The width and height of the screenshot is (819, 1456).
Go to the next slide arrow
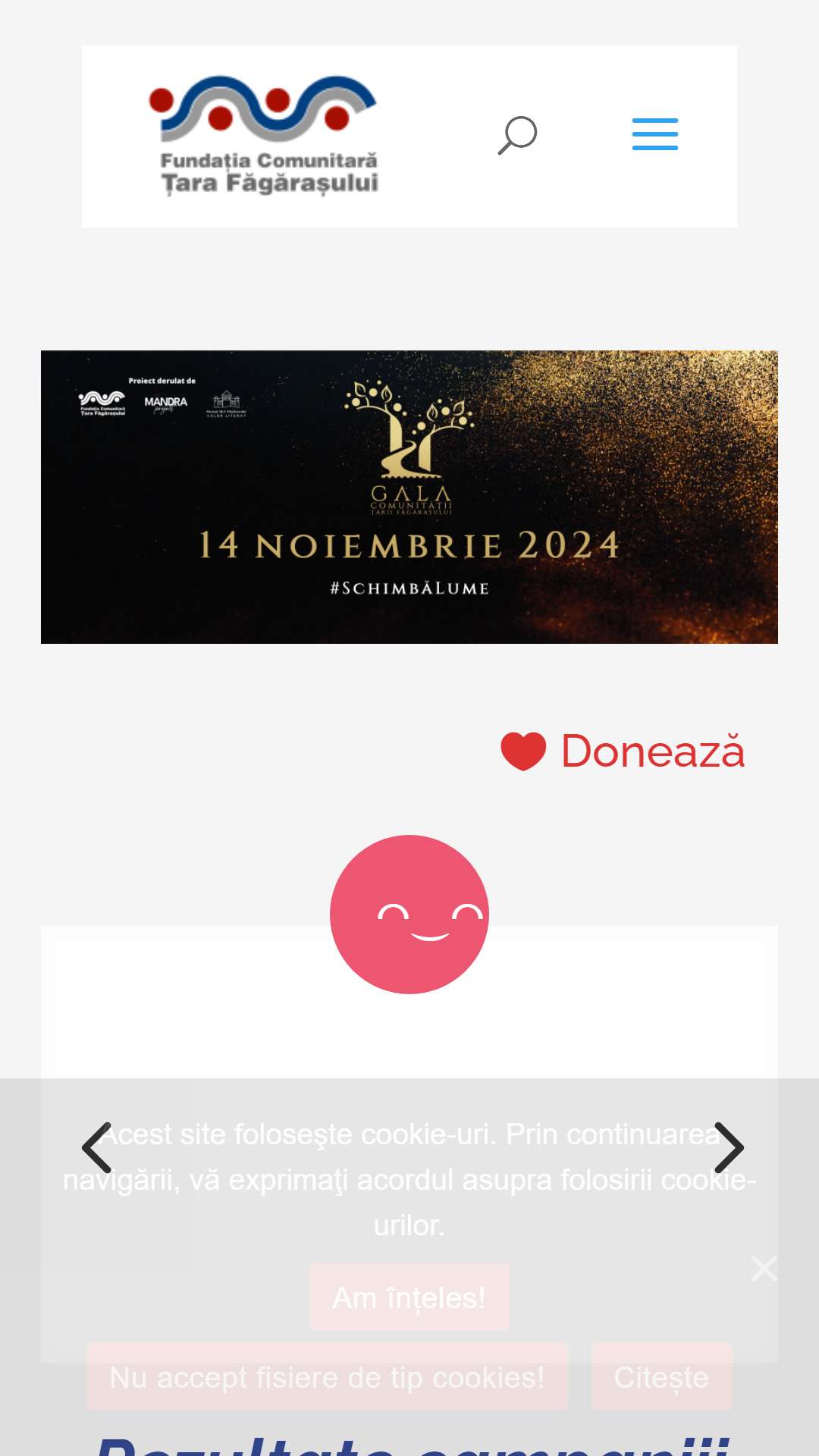(729, 1147)
